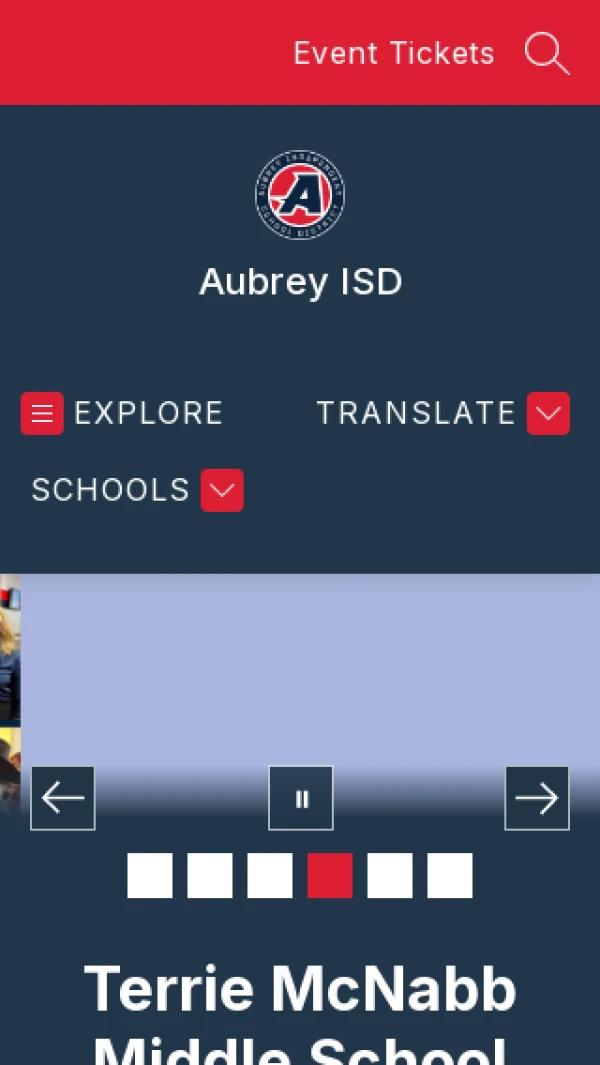Open the Explore menu
This screenshot has width=600, height=1065.
tap(42, 413)
